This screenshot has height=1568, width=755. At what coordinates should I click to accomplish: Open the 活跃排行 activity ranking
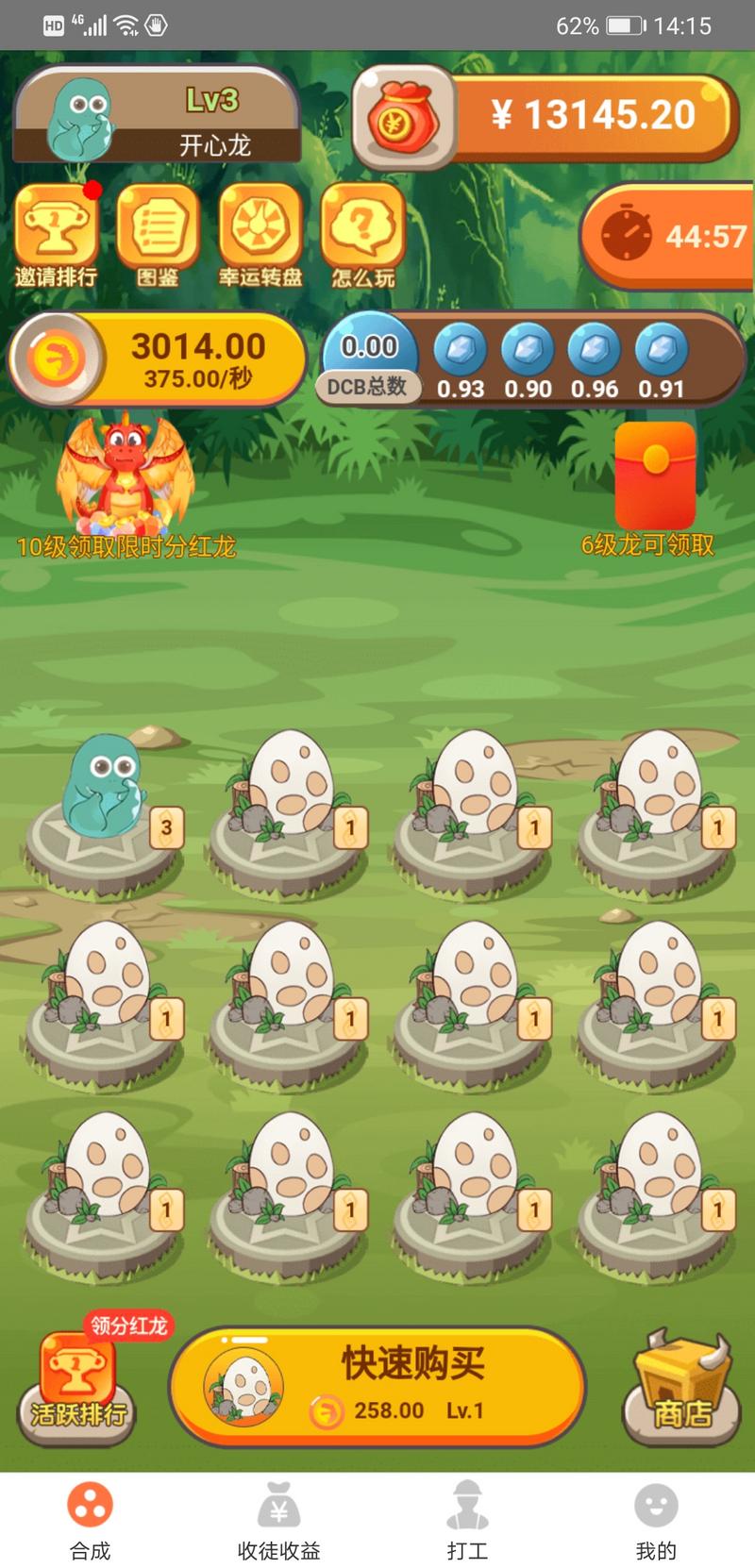coord(77,1387)
